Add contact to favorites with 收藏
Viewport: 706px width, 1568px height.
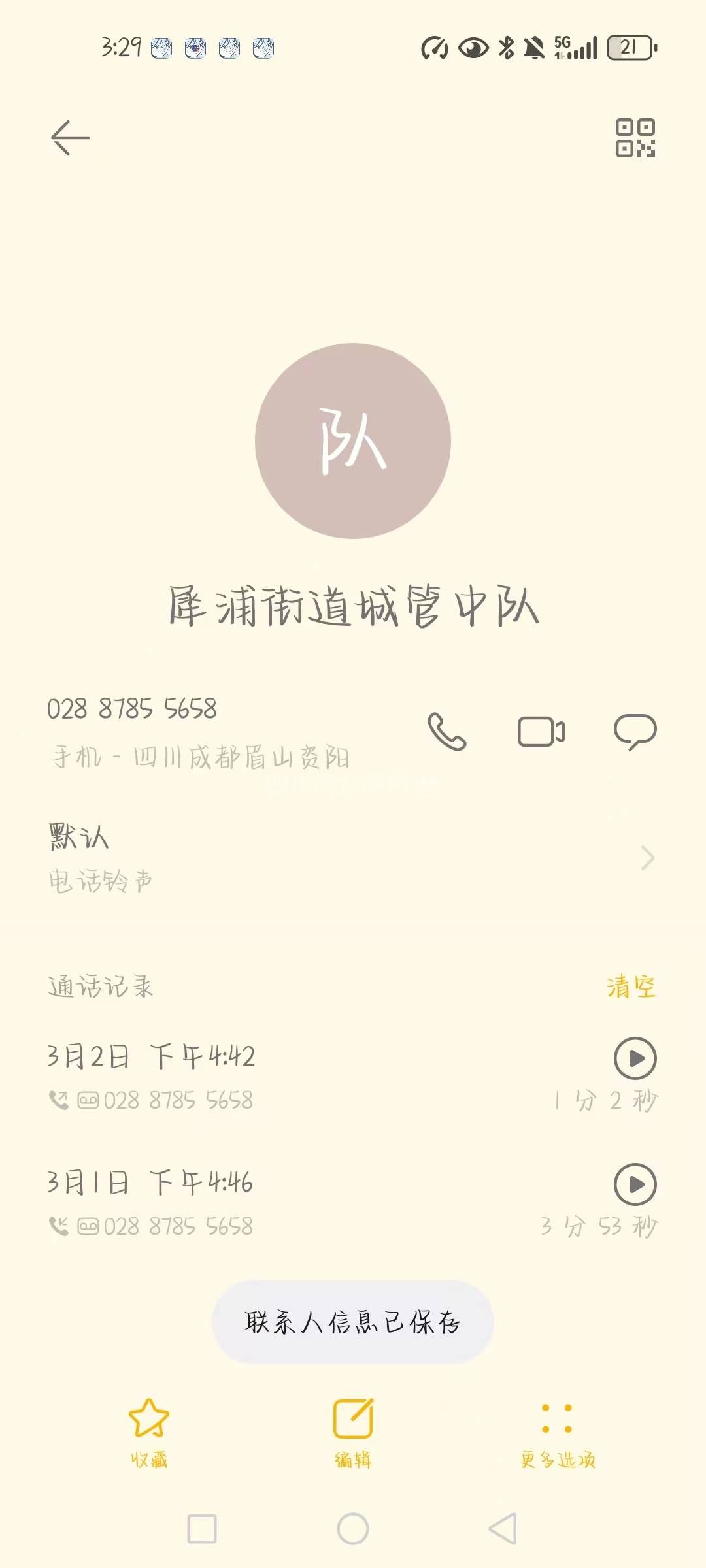(x=149, y=1432)
